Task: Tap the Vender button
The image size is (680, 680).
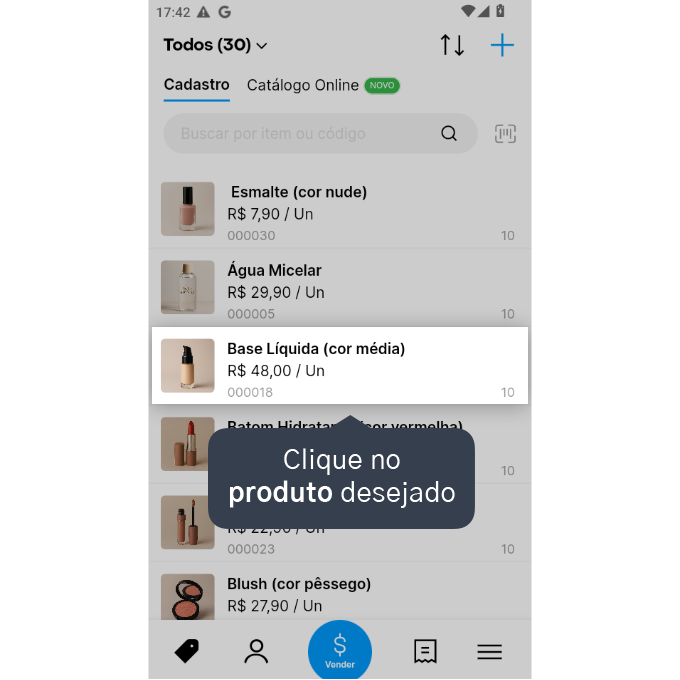Action: (x=340, y=651)
